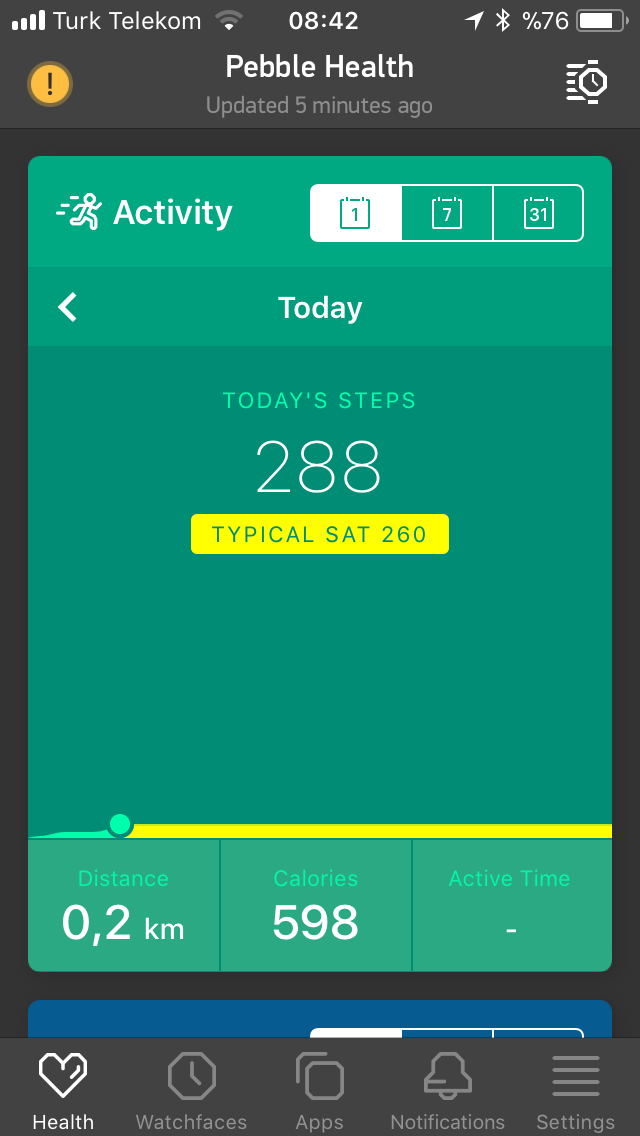Switch Activity to the 31-day view
This screenshot has height=1136, width=640.
click(x=538, y=213)
